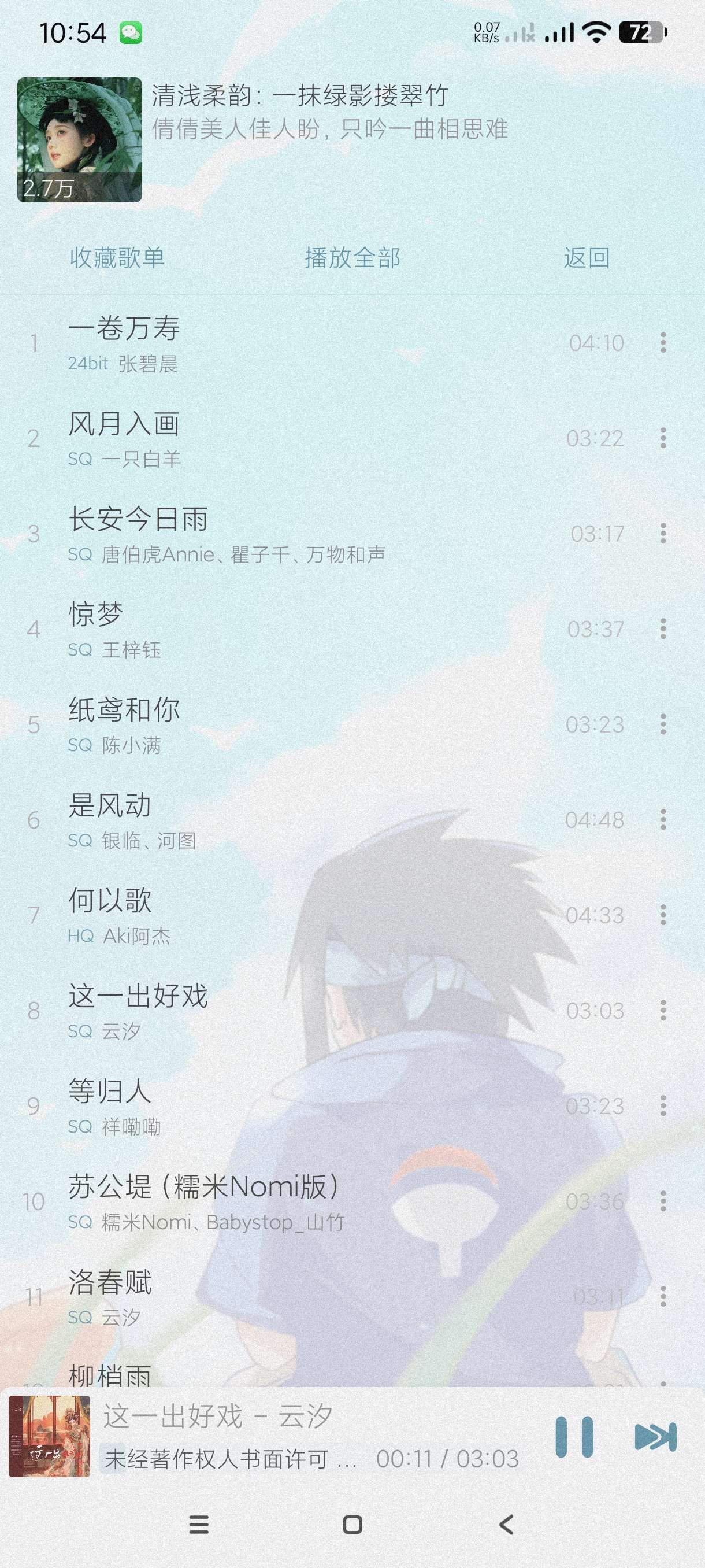Pause the currently playing song

pos(574,1437)
